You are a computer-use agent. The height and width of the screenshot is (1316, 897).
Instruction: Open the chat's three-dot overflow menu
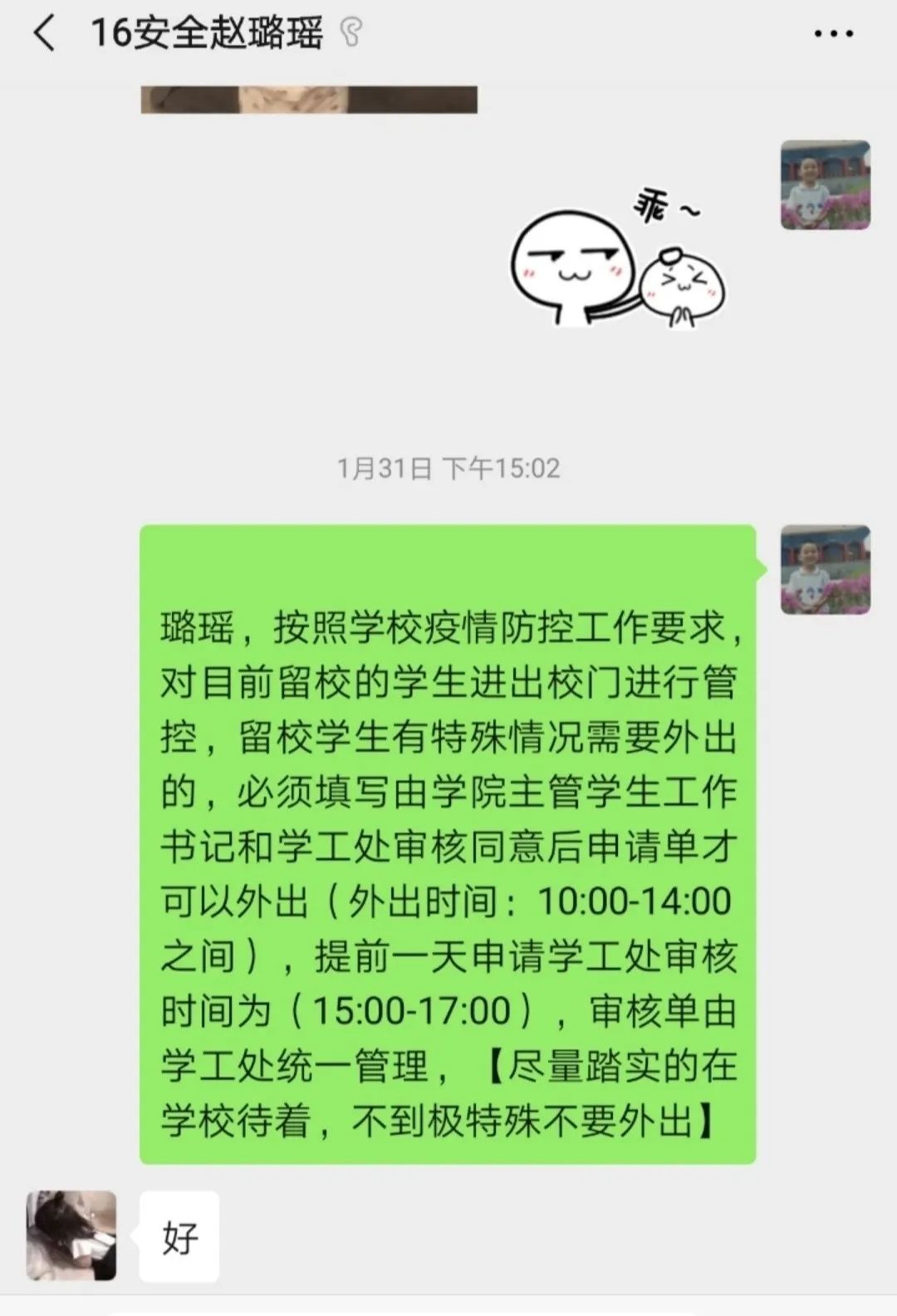tap(833, 34)
